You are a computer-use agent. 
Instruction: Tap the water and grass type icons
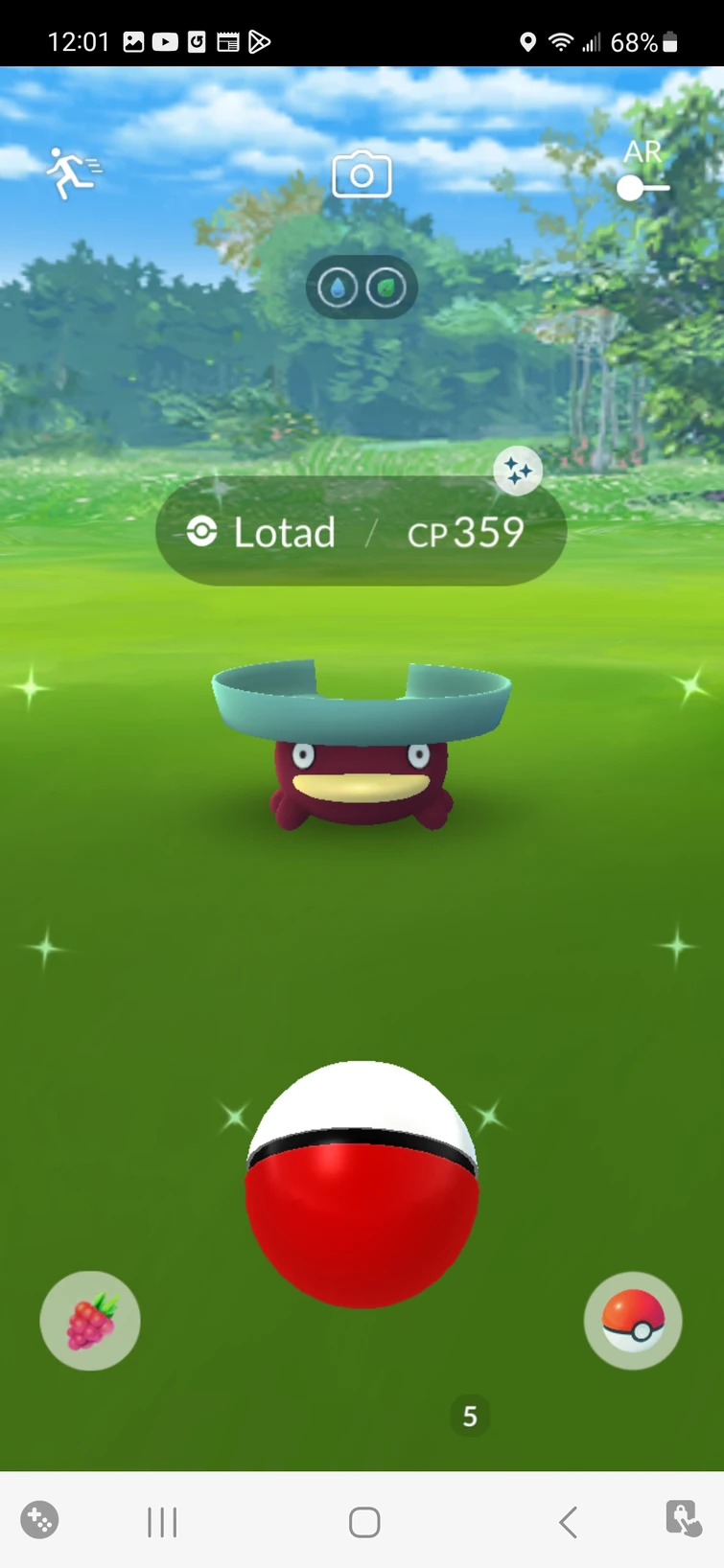tap(362, 288)
